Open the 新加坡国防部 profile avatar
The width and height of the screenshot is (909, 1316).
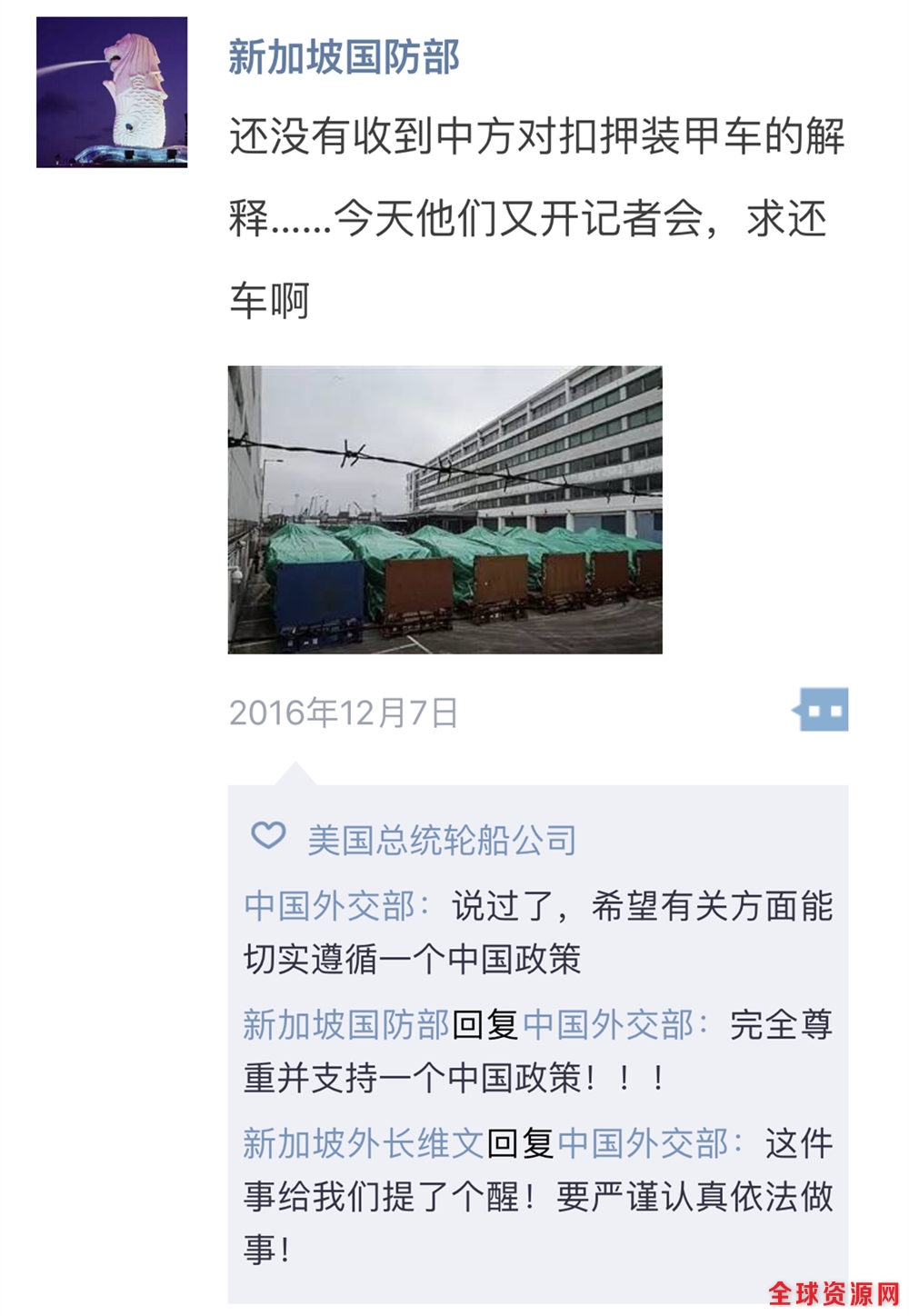112,92
